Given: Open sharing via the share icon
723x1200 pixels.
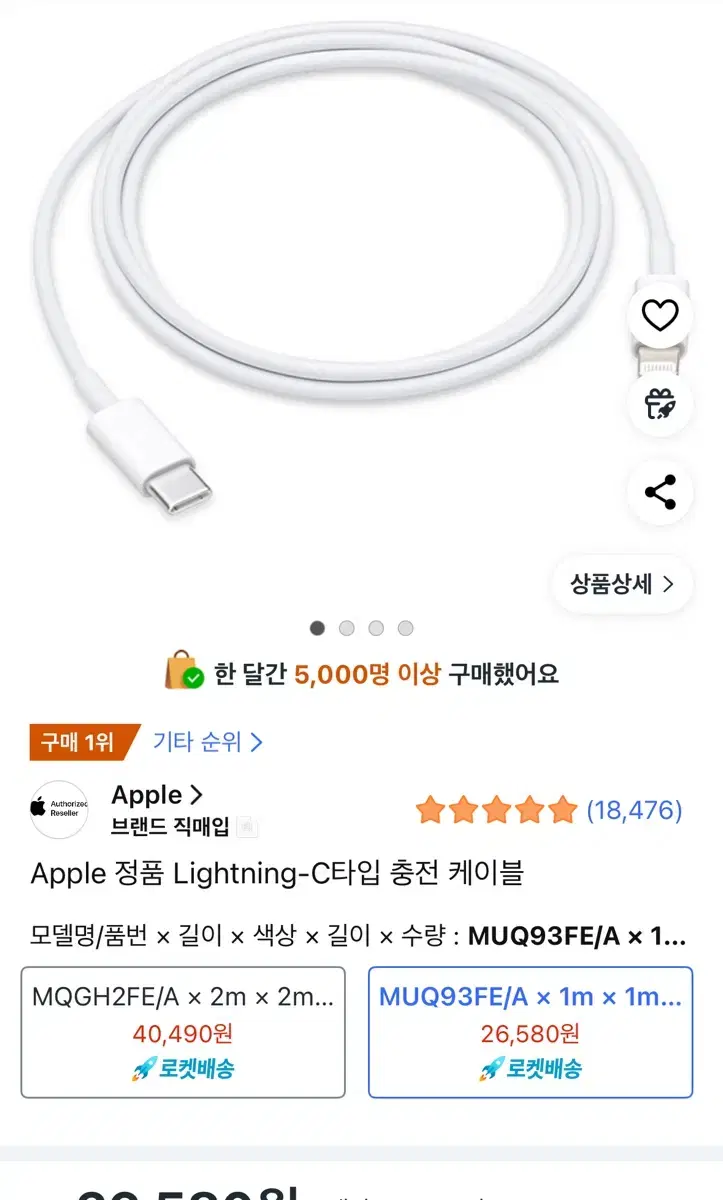Looking at the screenshot, I should pos(659,490).
